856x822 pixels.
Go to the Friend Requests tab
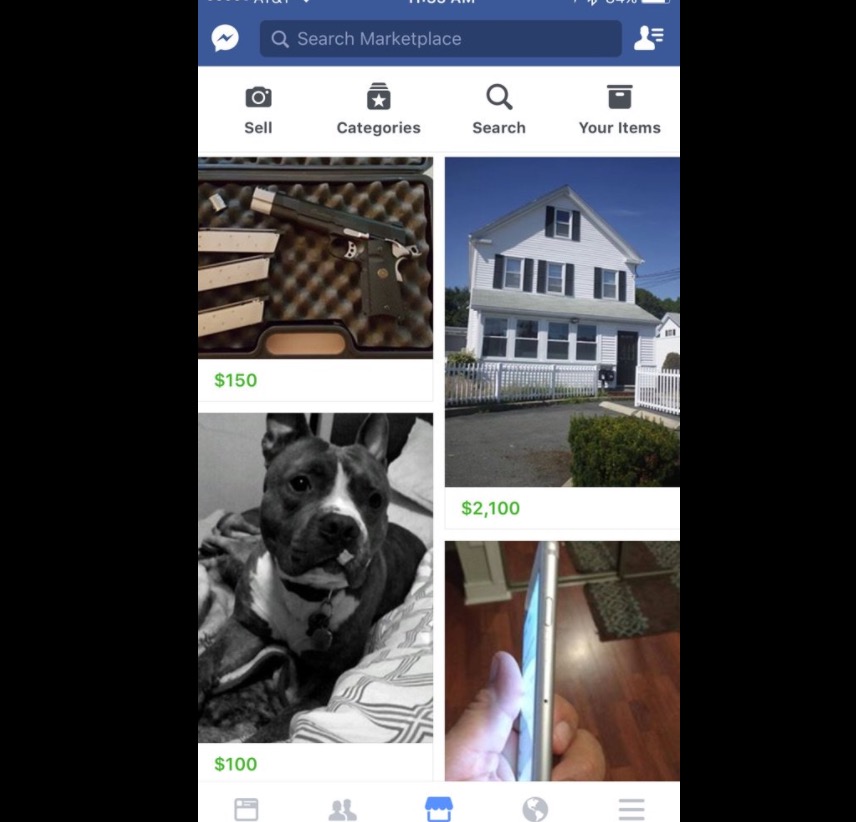tap(342, 808)
